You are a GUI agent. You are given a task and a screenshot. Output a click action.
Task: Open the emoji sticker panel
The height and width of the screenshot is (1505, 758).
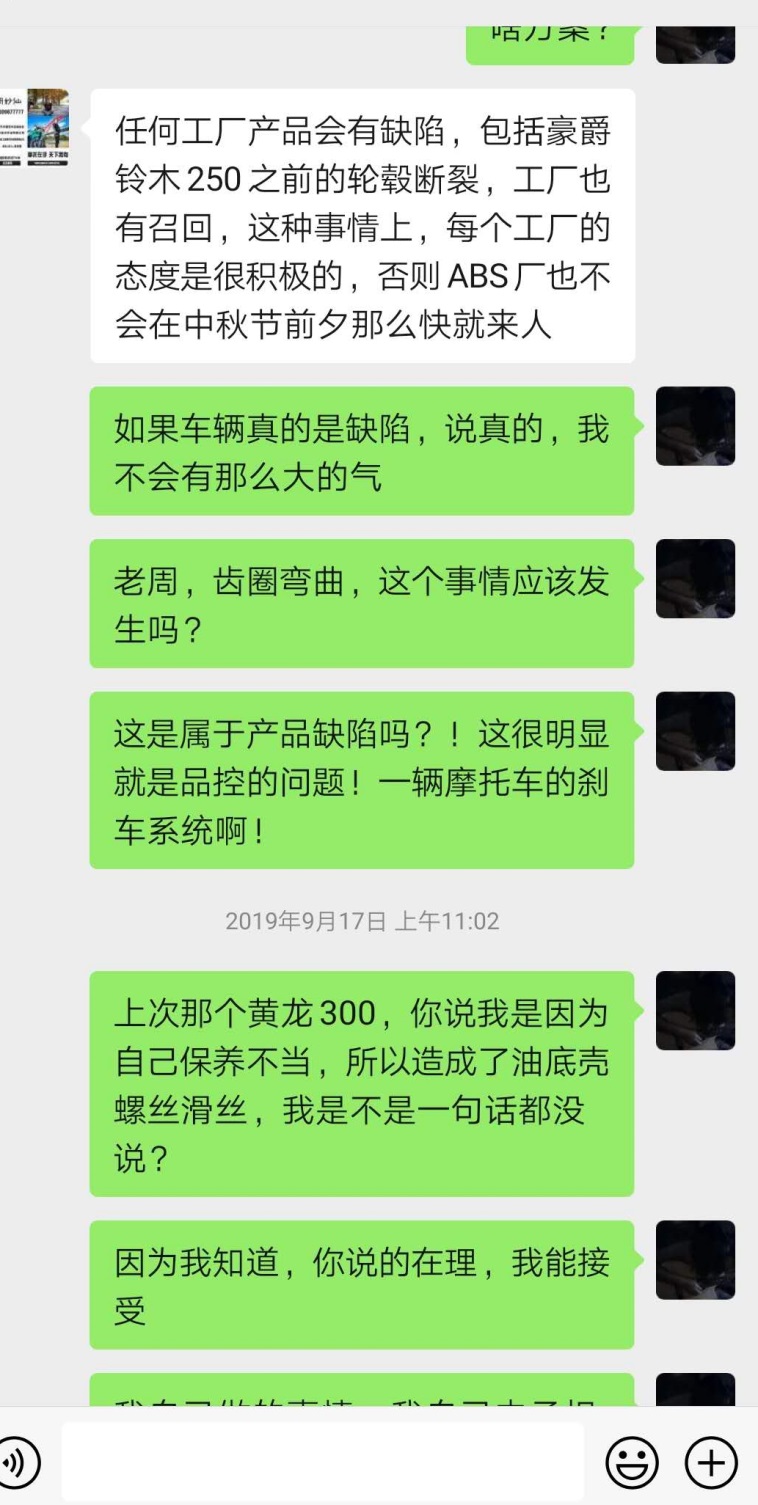tap(632, 1462)
